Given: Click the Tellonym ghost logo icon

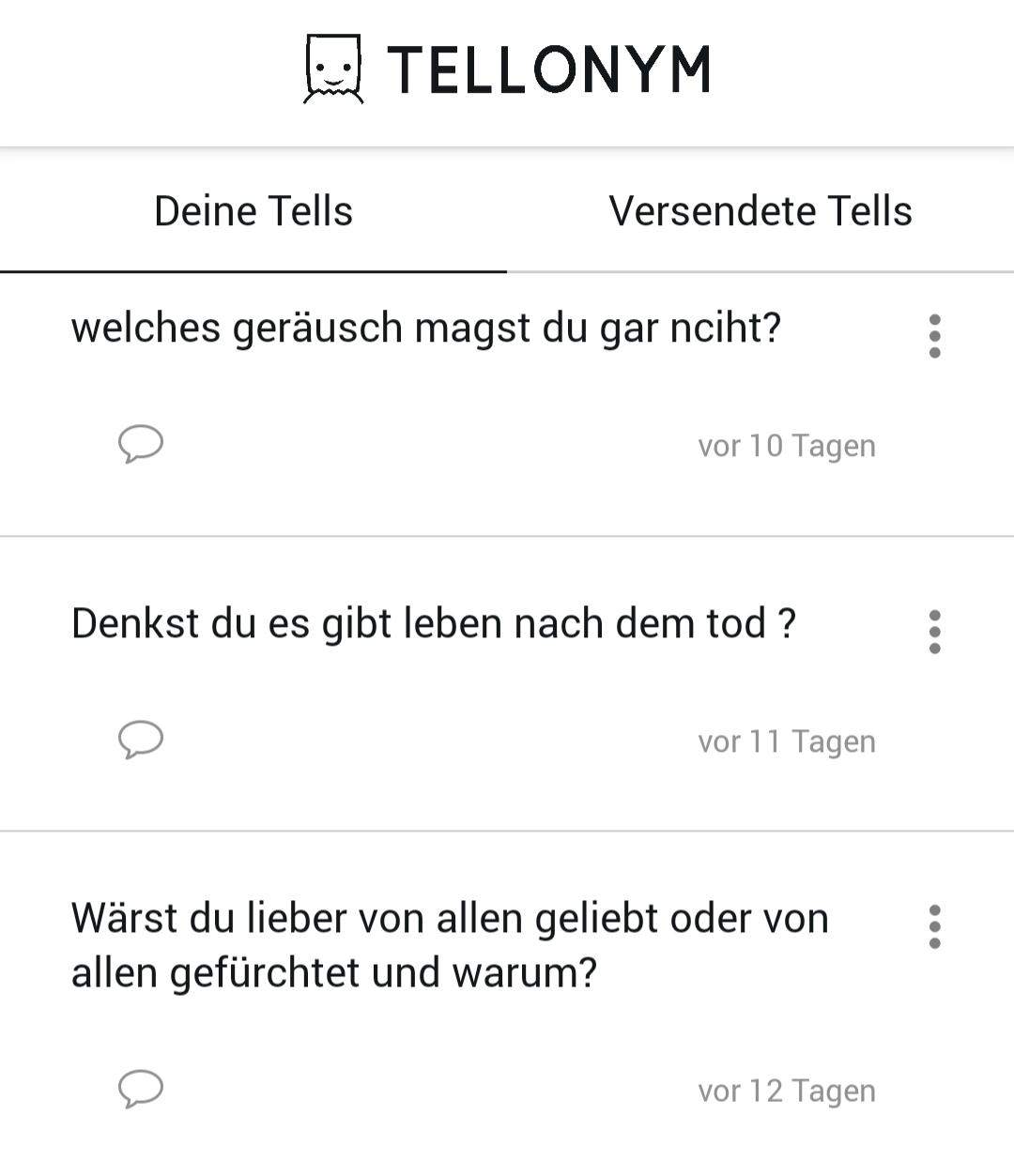Looking at the screenshot, I should pos(333,69).
